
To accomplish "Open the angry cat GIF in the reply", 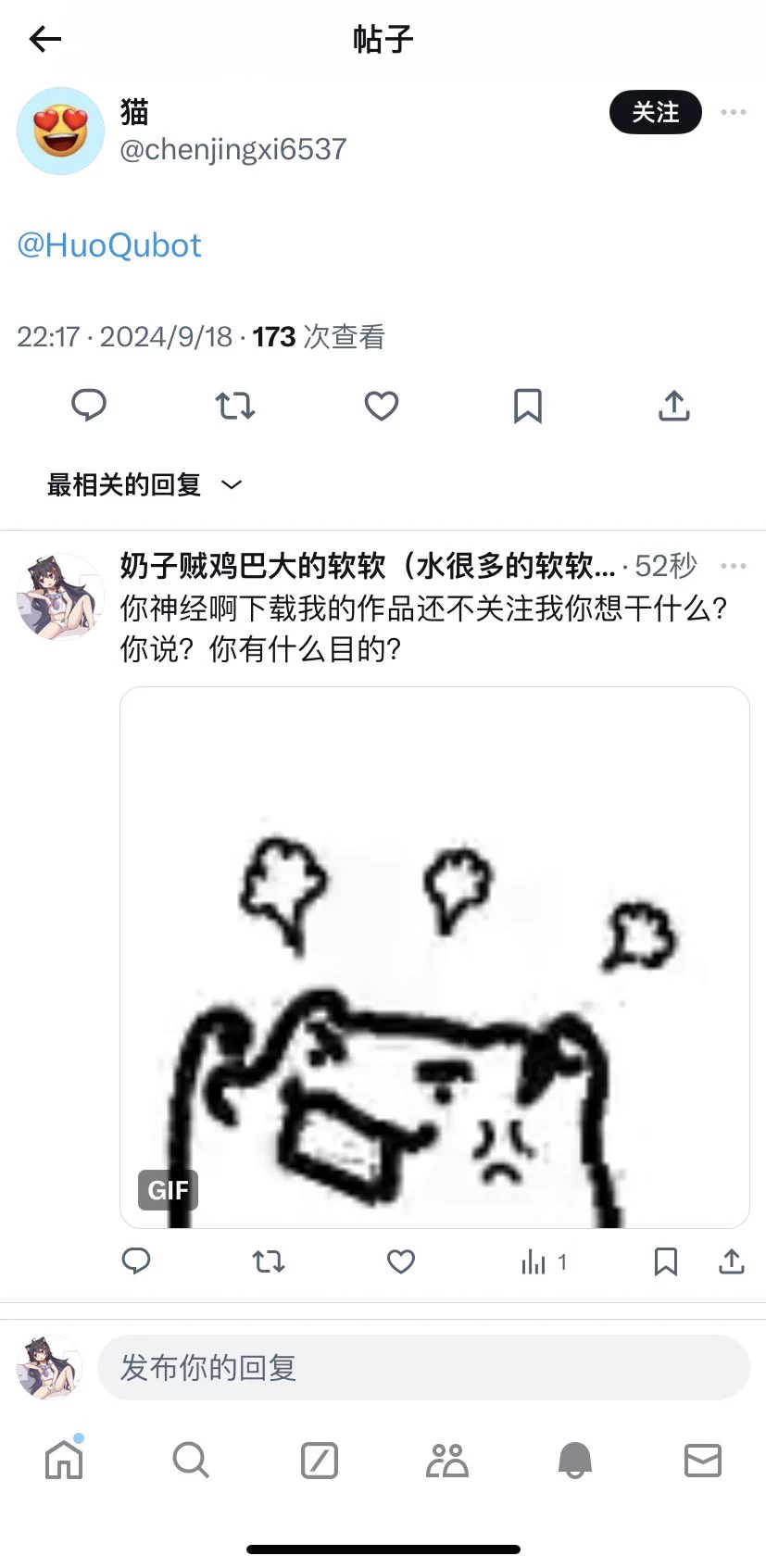I will click(x=434, y=957).
